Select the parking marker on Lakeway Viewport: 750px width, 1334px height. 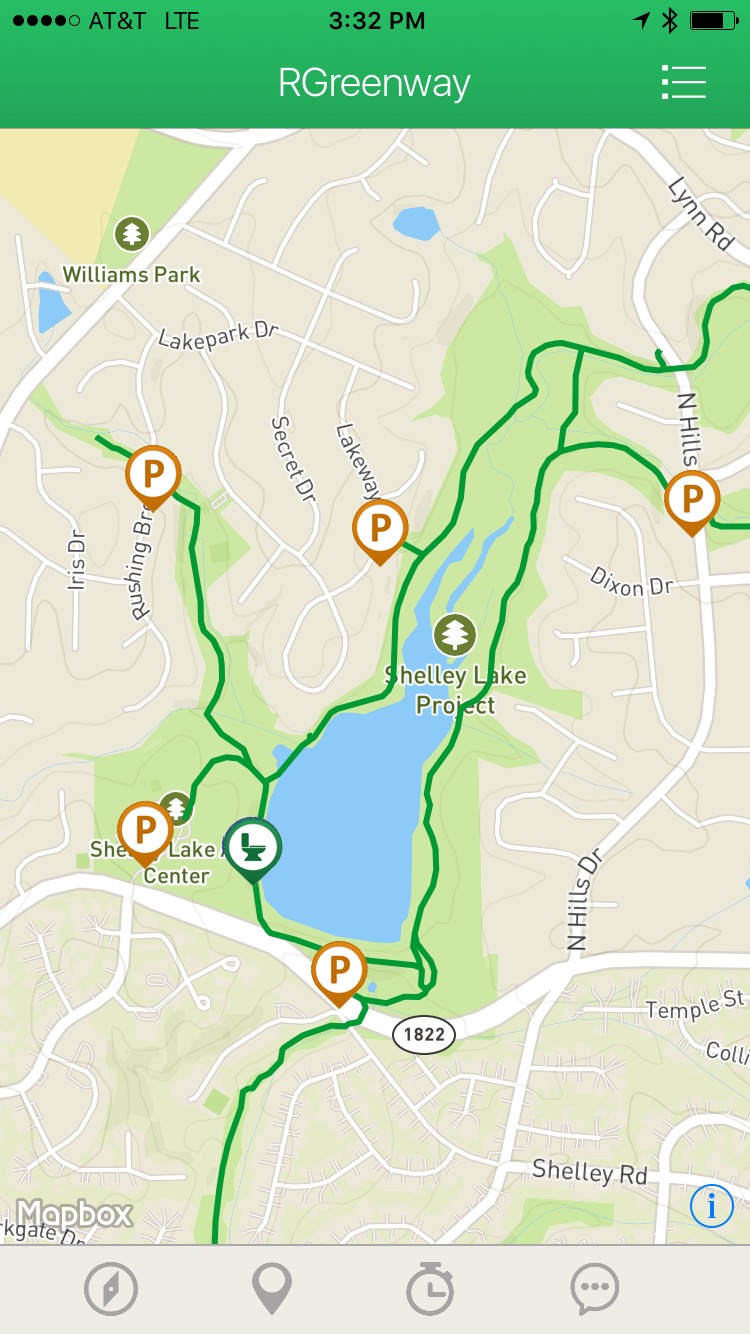pyautogui.click(x=380, y=528)
